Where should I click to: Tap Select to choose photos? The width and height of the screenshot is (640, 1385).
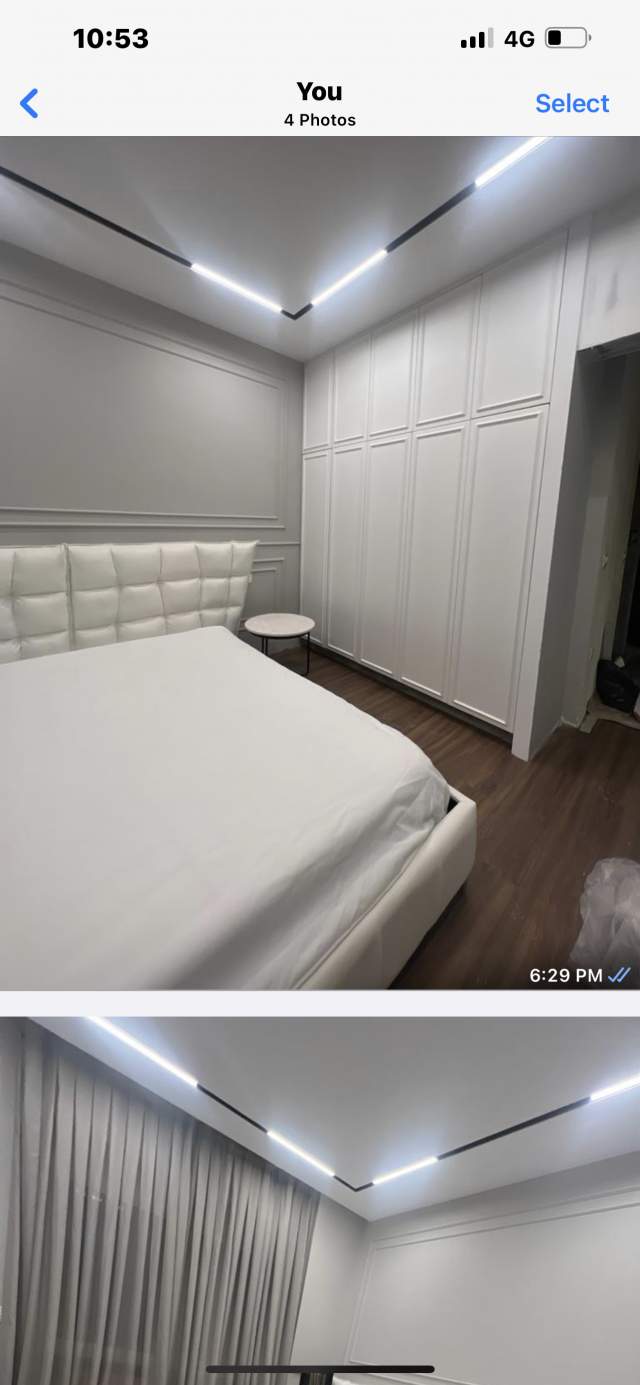[x=572, y=103]
